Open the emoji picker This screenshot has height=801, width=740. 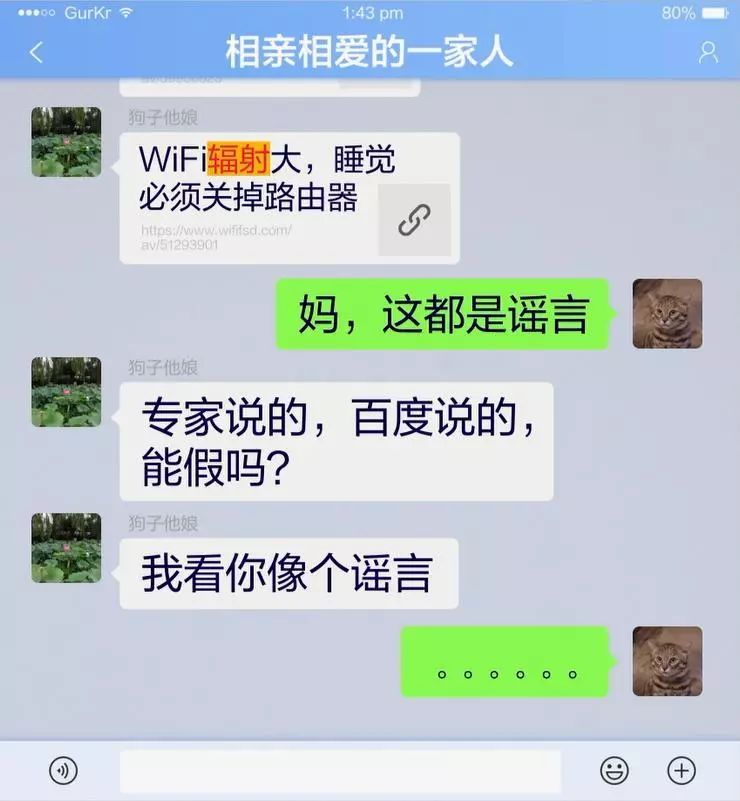[x=614, y=770]
